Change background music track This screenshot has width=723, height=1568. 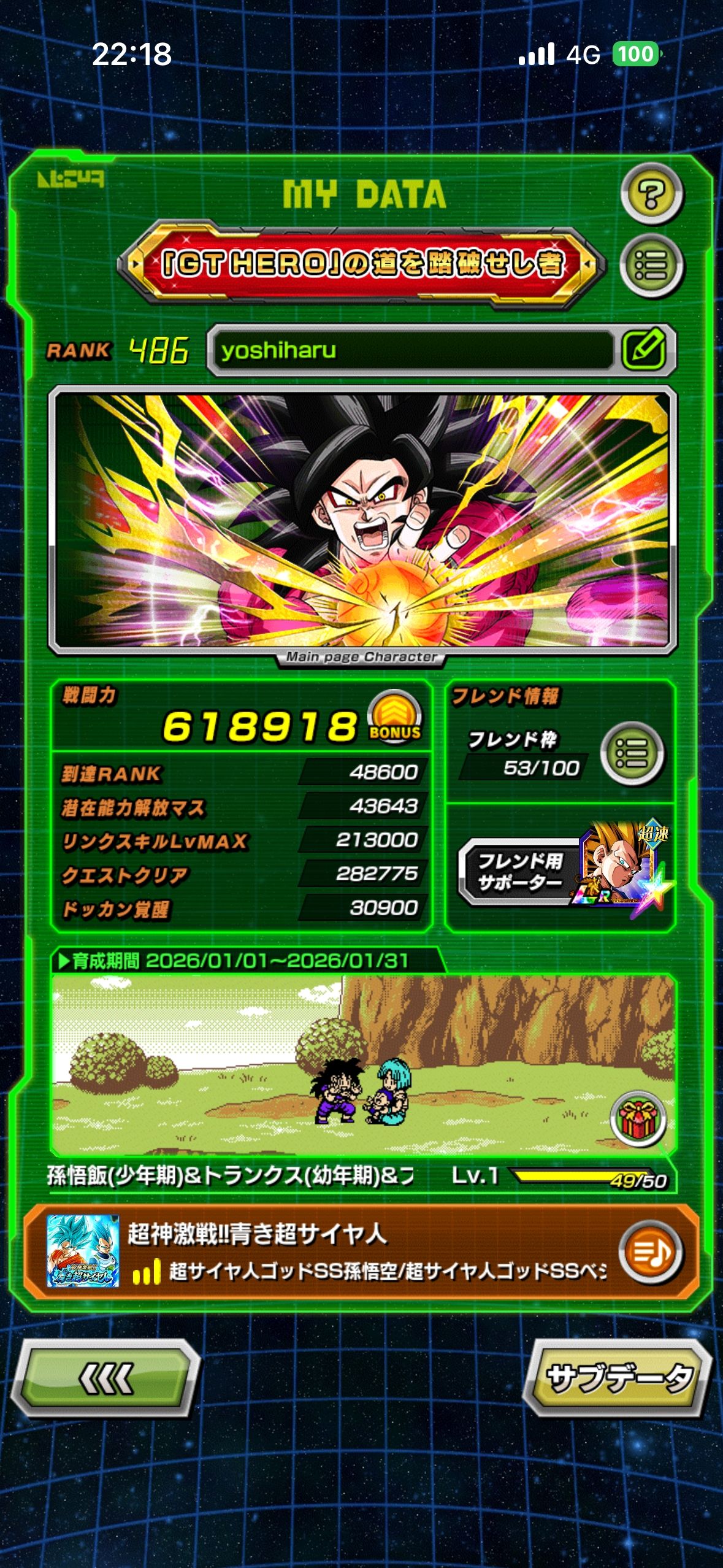[x=651, y=1251]
